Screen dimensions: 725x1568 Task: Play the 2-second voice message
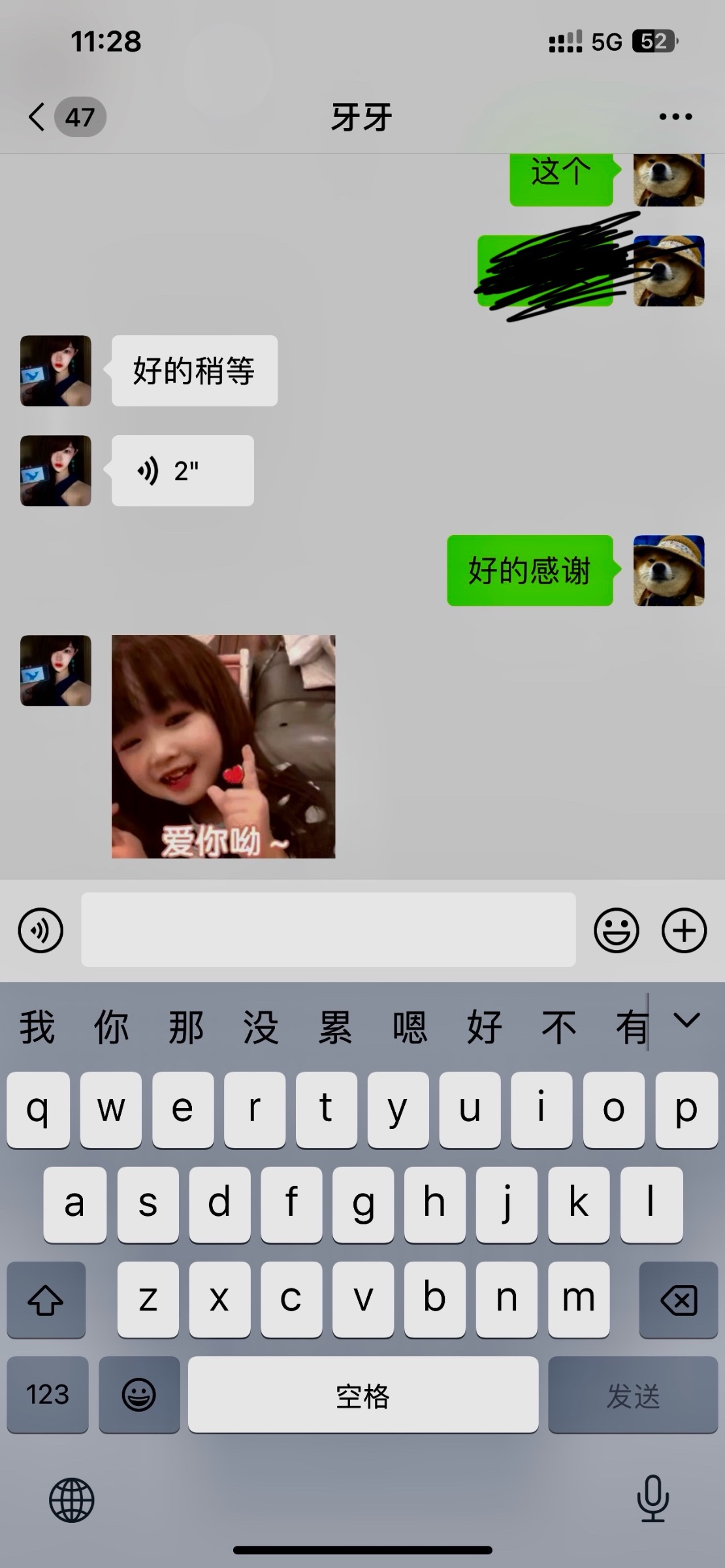point(182,471)
